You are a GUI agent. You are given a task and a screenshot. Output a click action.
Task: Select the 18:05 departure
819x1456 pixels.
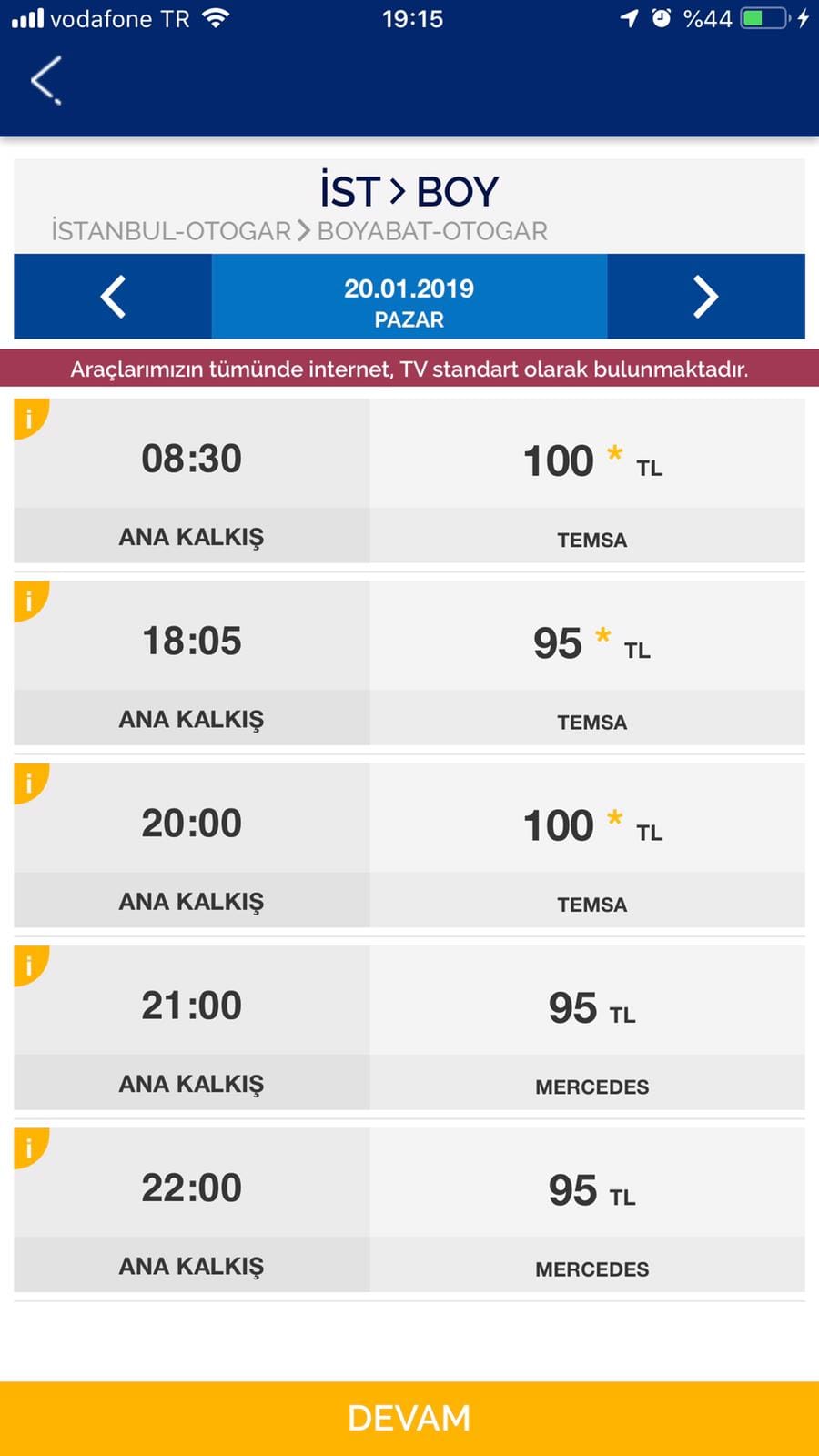(x=409, y=662)
